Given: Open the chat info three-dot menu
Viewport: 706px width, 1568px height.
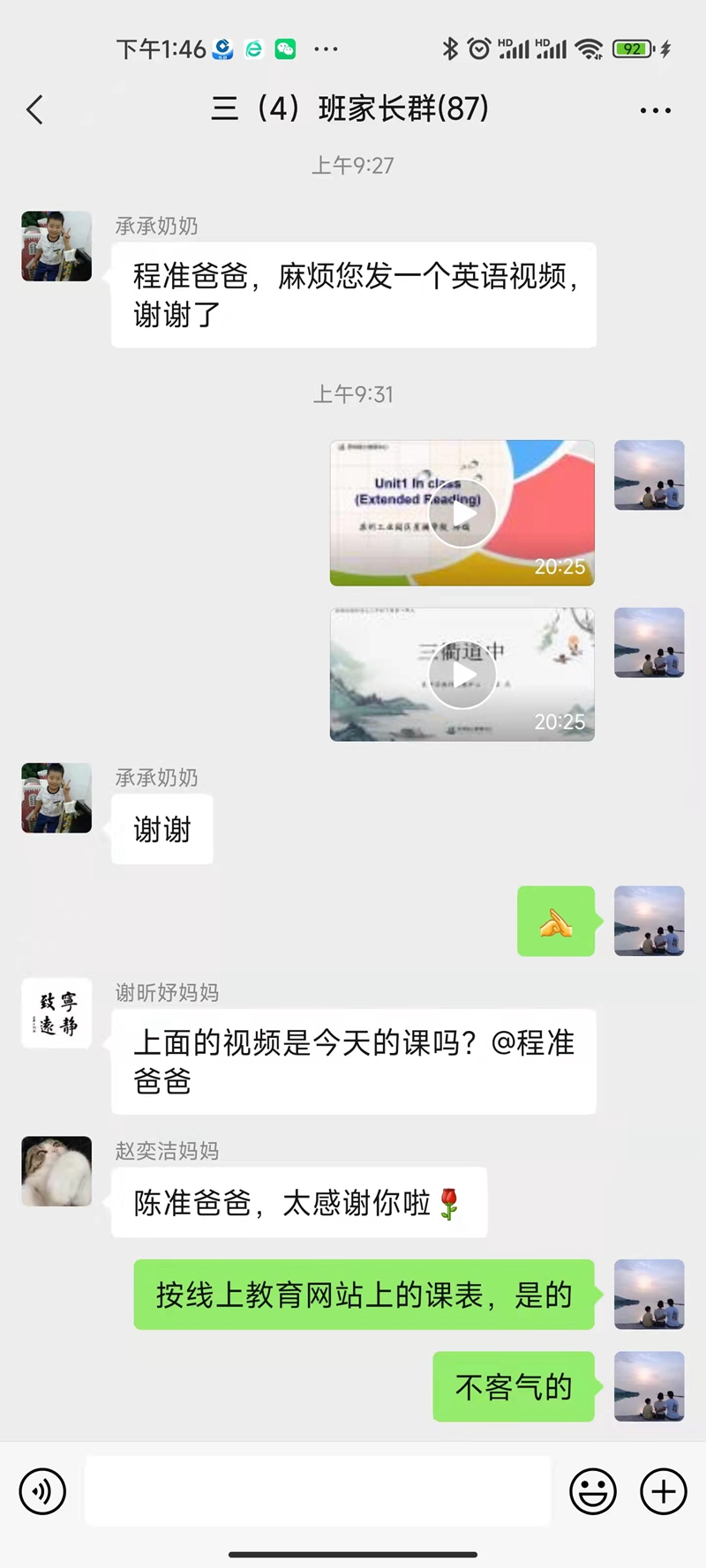Looking at the screenshot, I should [655, 110].
